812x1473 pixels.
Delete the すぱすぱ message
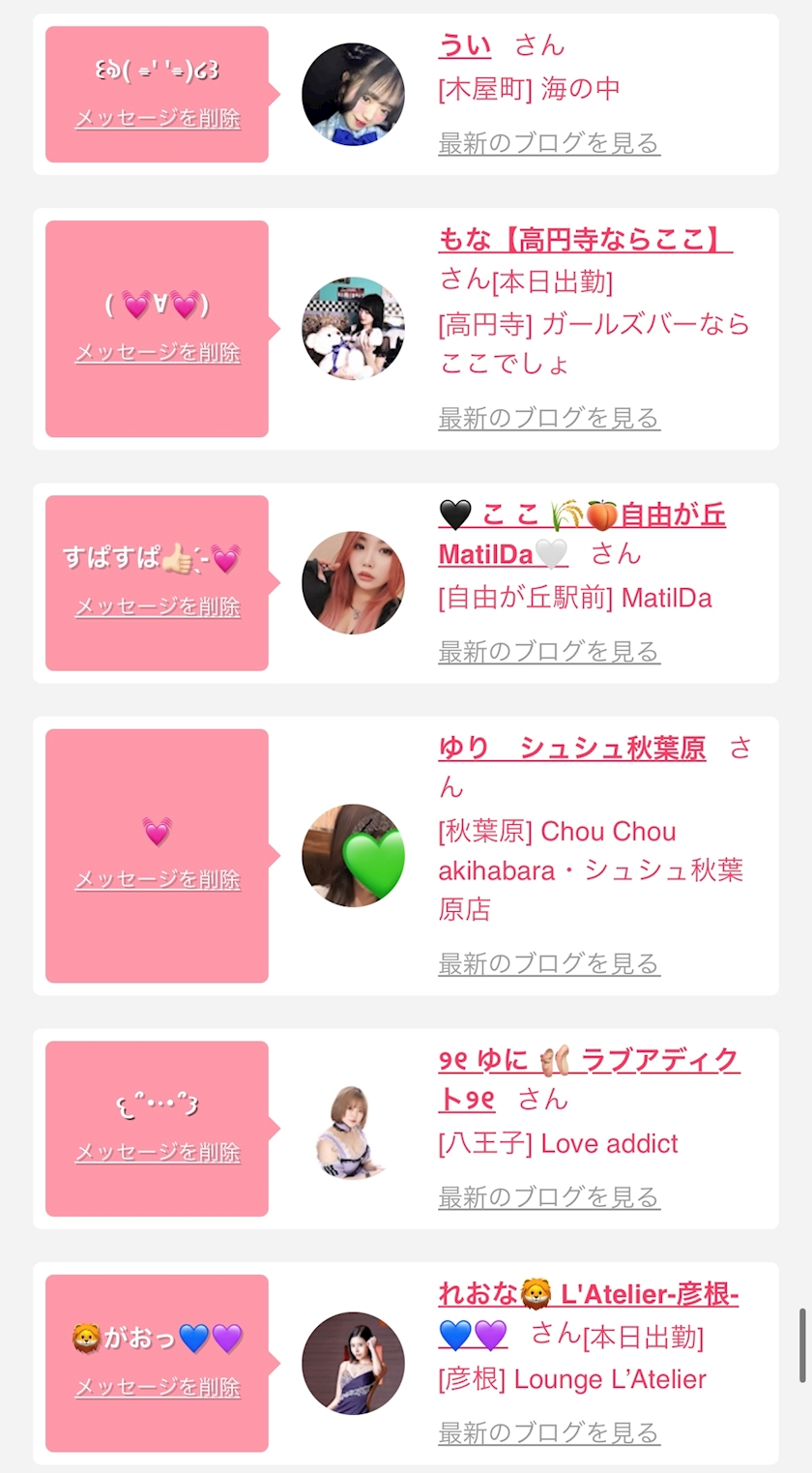click(x=158, y=606)
